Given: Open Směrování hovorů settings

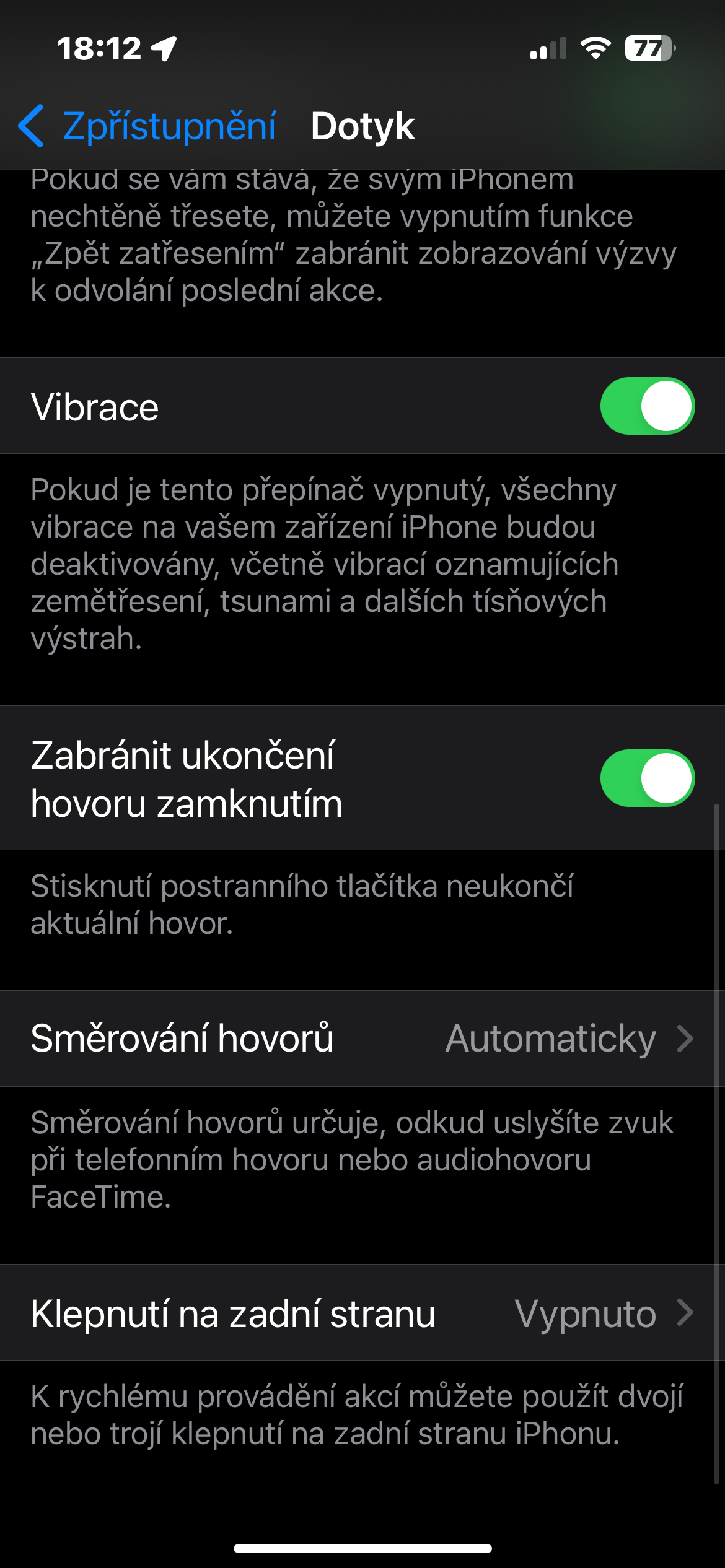Looking at the screenshot, I should 362,1039.
